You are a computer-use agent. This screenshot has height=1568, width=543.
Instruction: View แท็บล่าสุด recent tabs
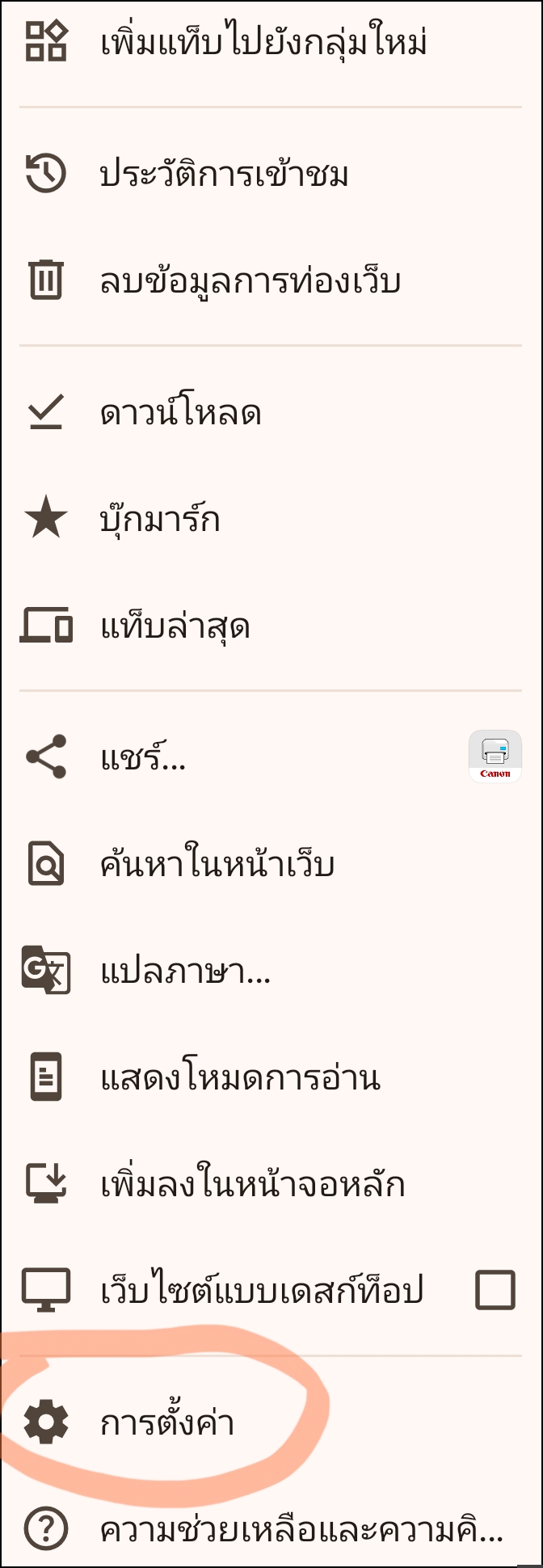(x=175, y=627)
